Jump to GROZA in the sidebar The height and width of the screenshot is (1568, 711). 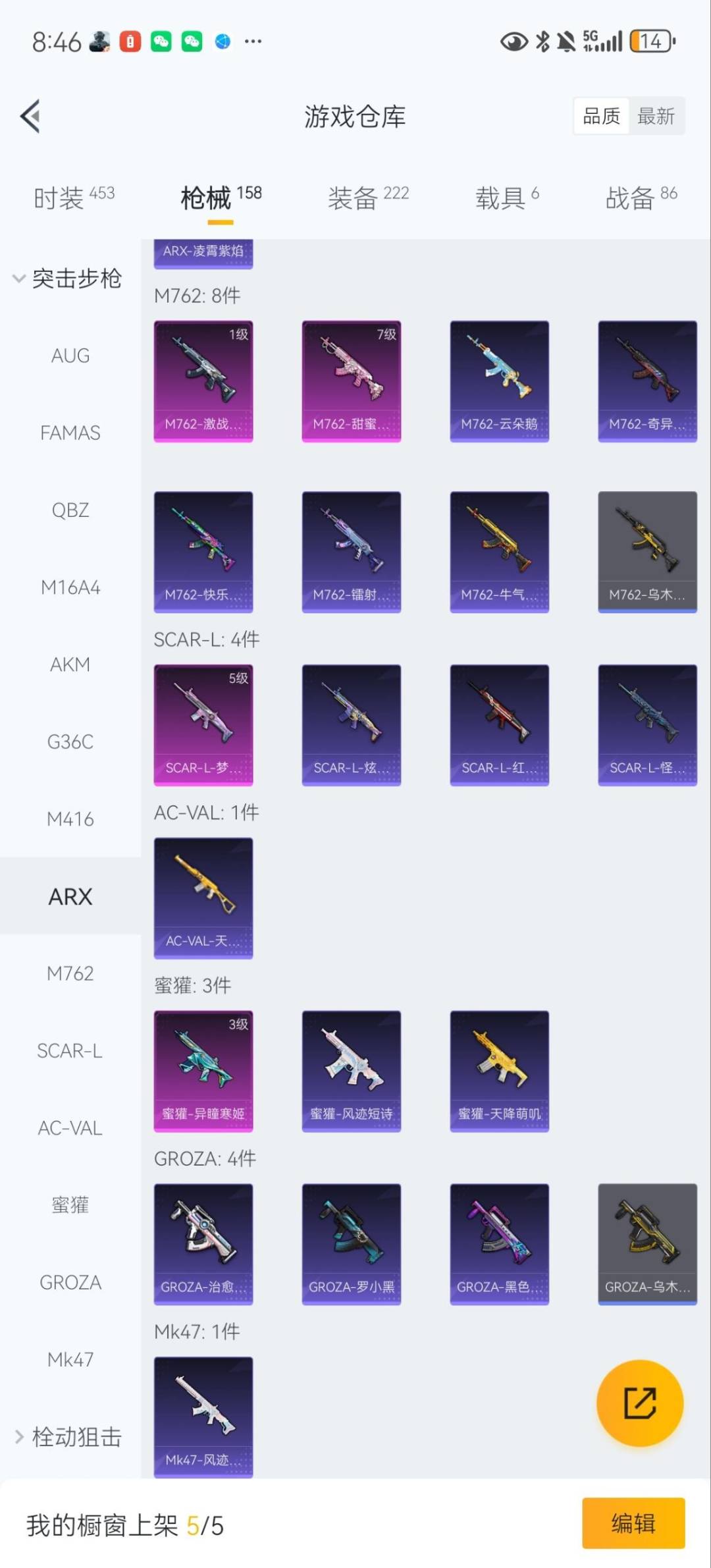tap(70, 1282)
